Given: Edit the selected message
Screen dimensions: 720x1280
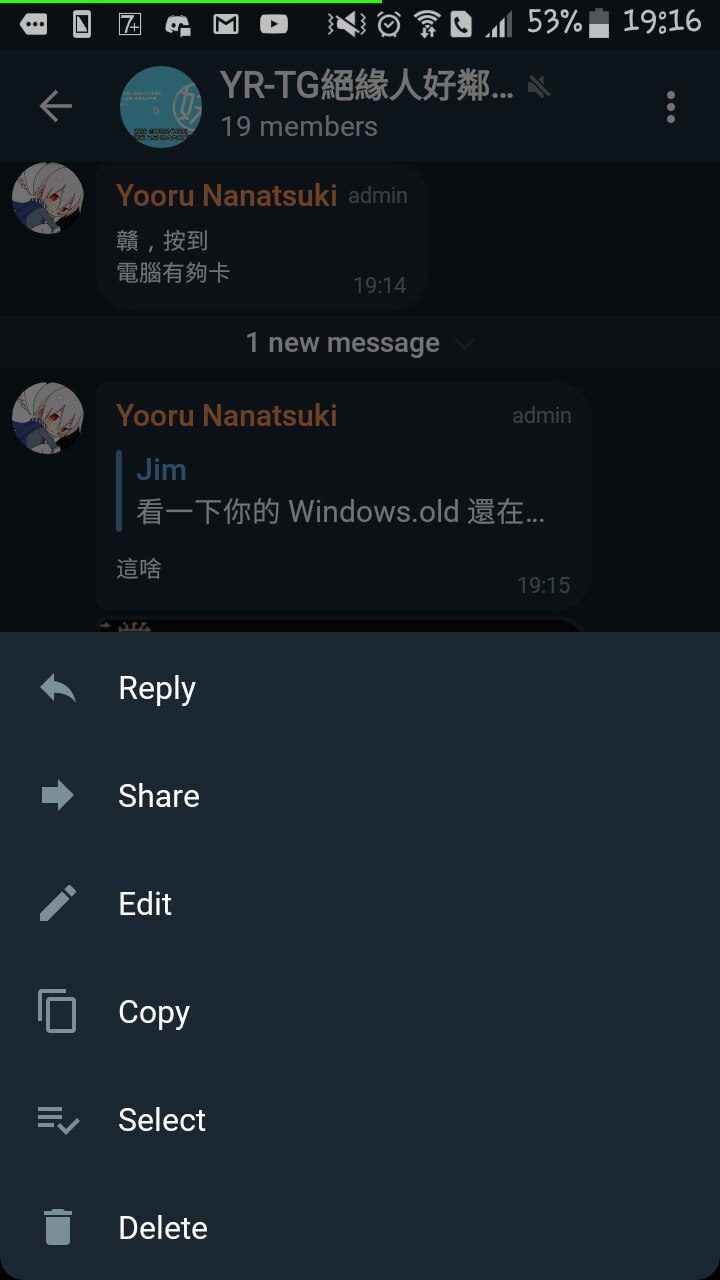Looking at the screenshot, I should coord(145,904).
